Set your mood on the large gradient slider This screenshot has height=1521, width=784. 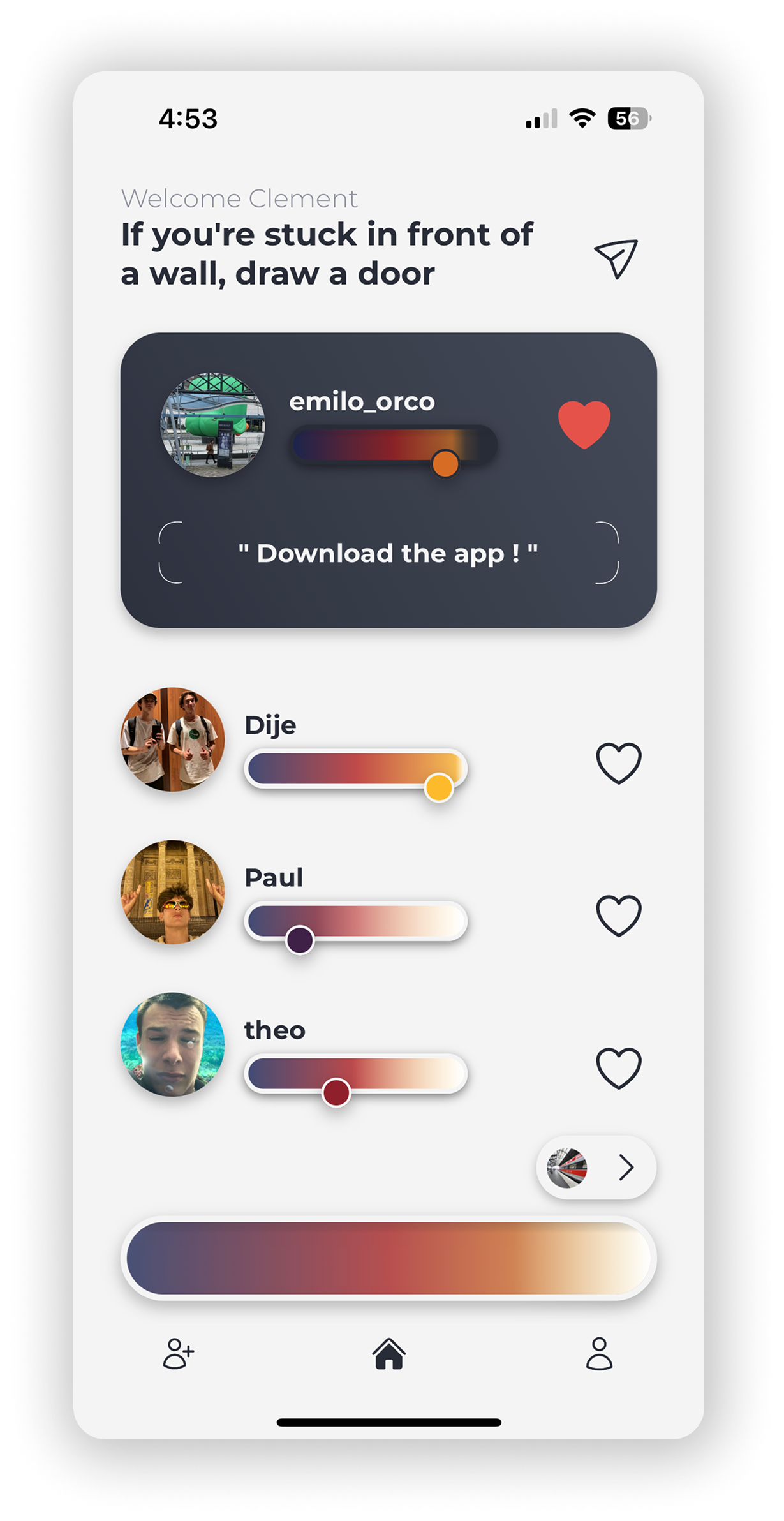(388, 1258)
